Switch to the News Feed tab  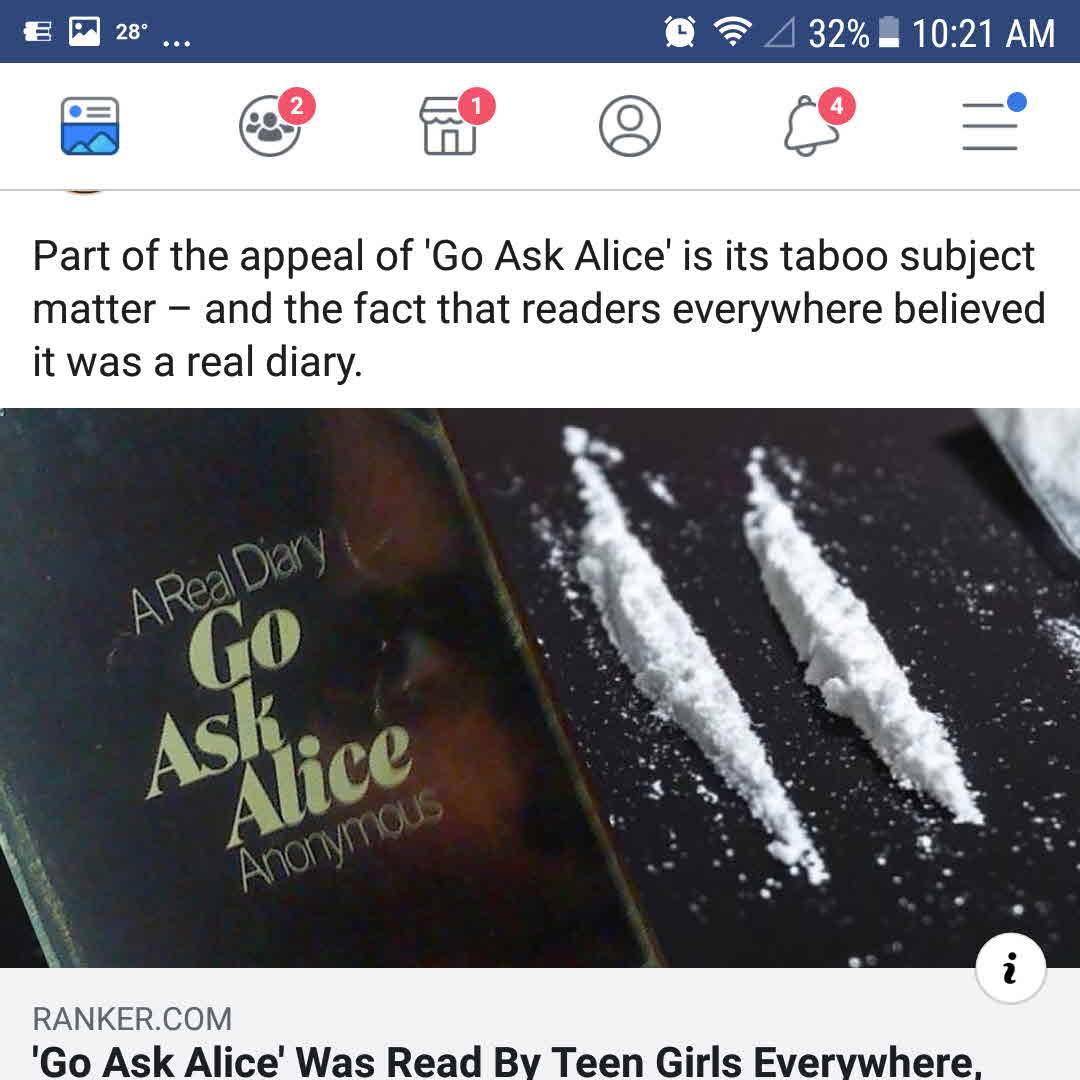tap(90, 126)
